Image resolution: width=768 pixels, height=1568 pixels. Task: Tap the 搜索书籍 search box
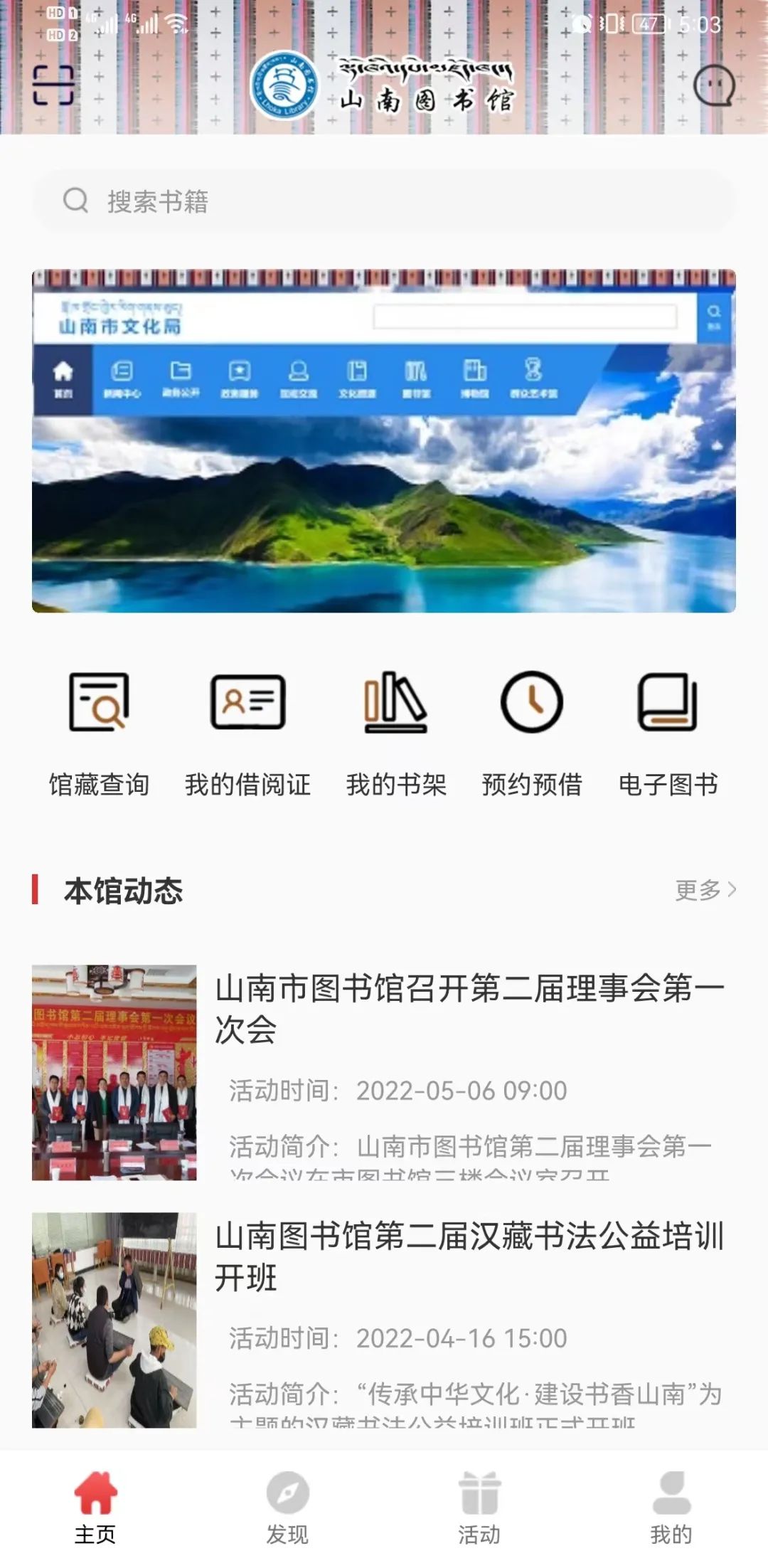pos(384,201)
